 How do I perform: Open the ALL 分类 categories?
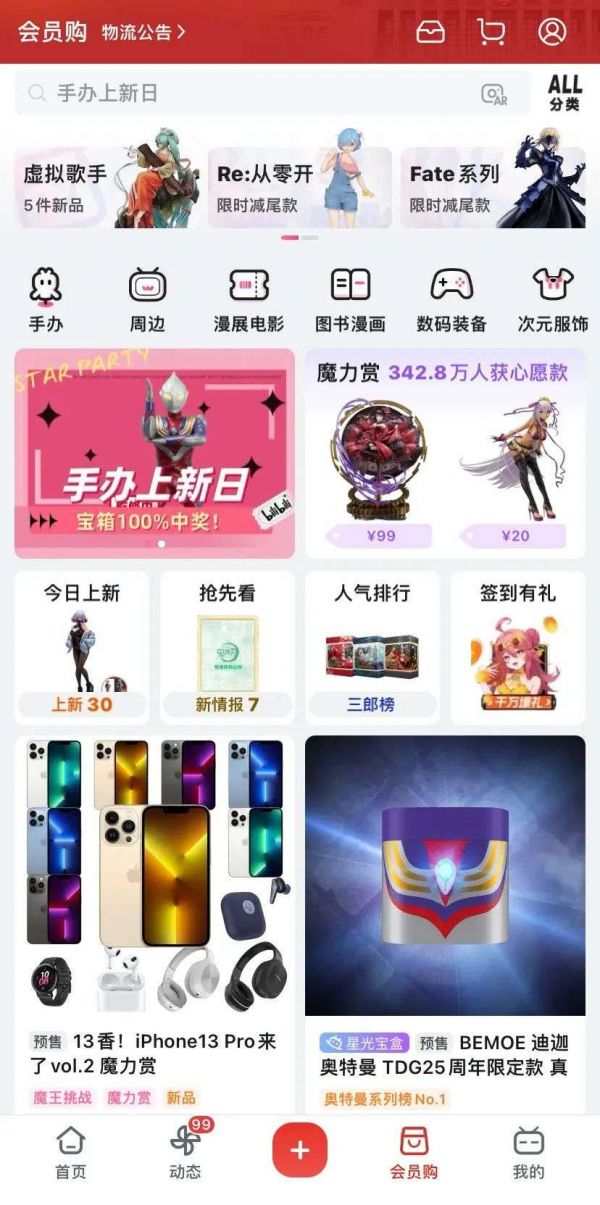point(564,93)
